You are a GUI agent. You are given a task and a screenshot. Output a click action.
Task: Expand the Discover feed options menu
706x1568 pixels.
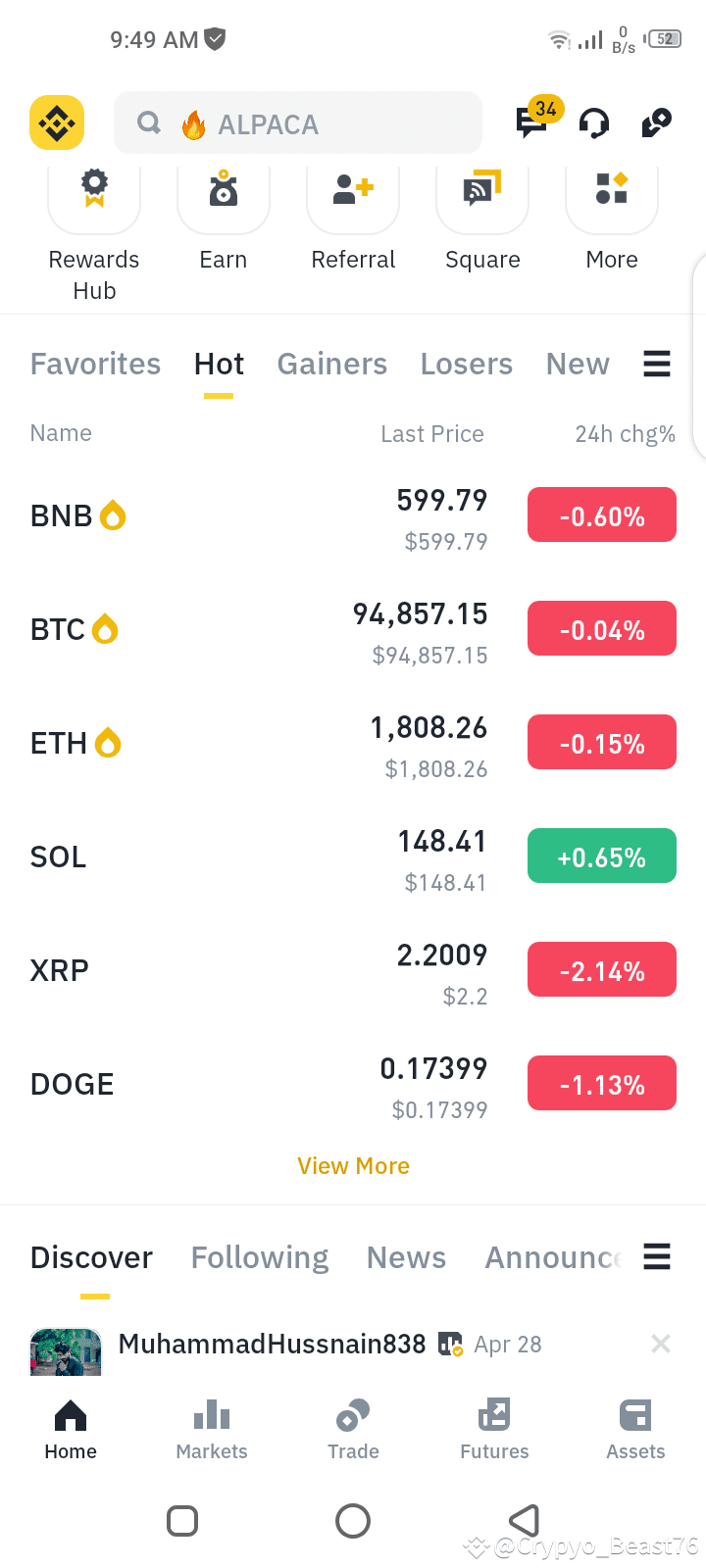pyautogui.click(x=656, y=1256)
